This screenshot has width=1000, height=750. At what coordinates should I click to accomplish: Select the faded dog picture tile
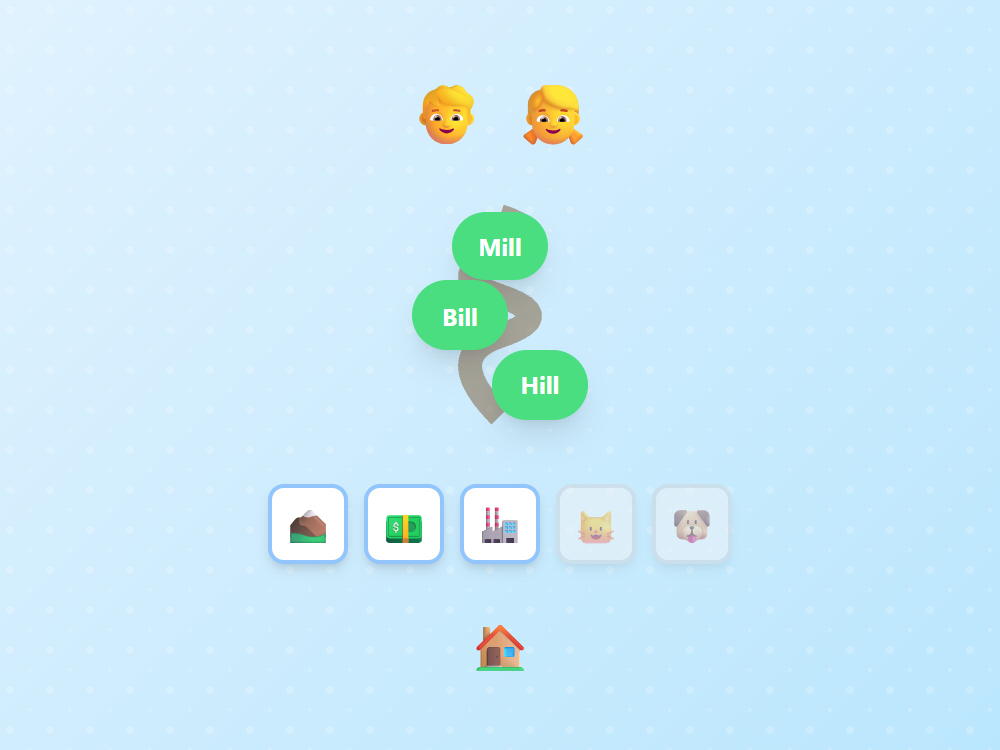(x=692, y=524)
